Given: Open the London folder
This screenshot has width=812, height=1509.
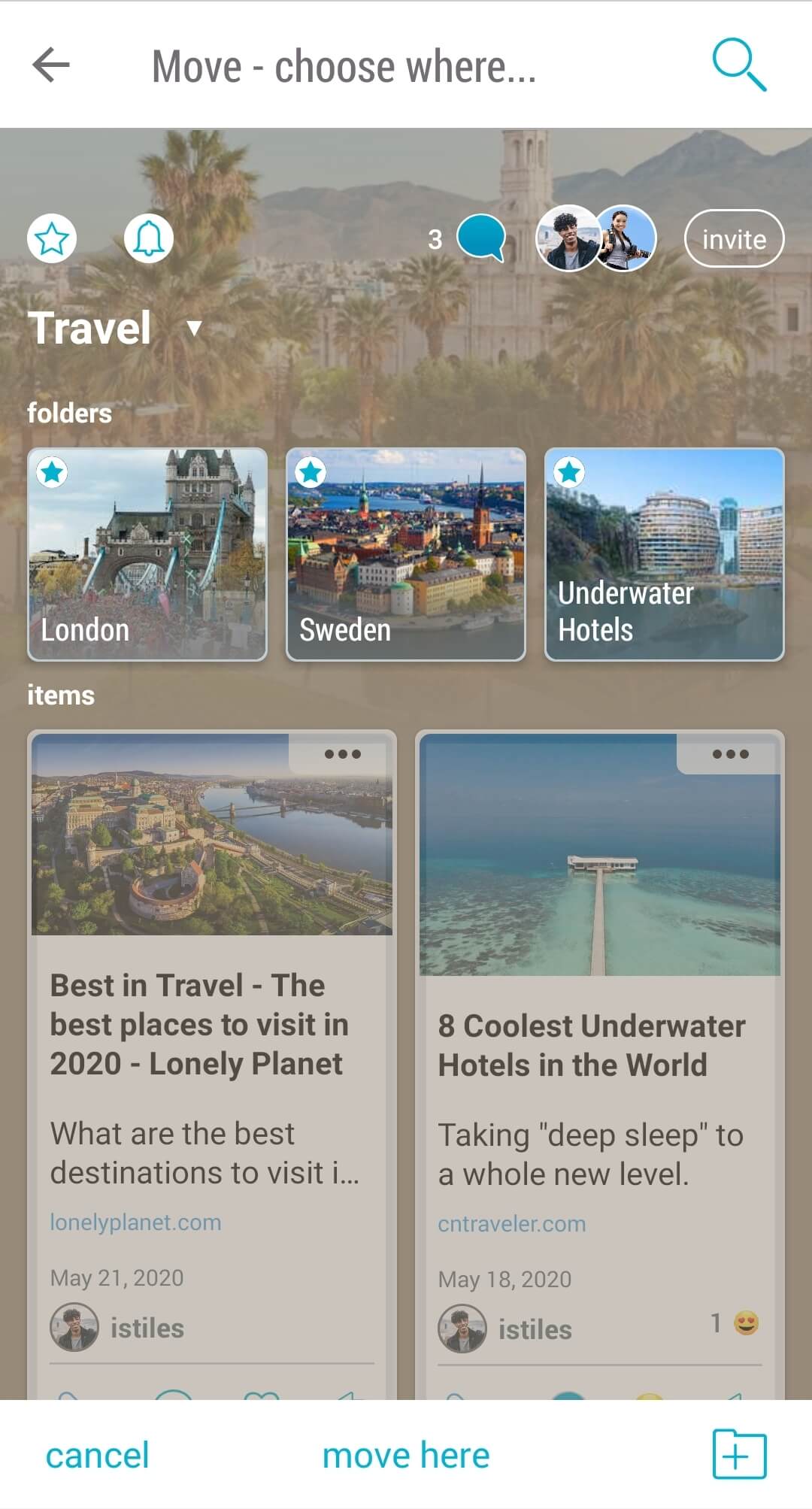Looking at the screenshot, I should tap(147, 555).
